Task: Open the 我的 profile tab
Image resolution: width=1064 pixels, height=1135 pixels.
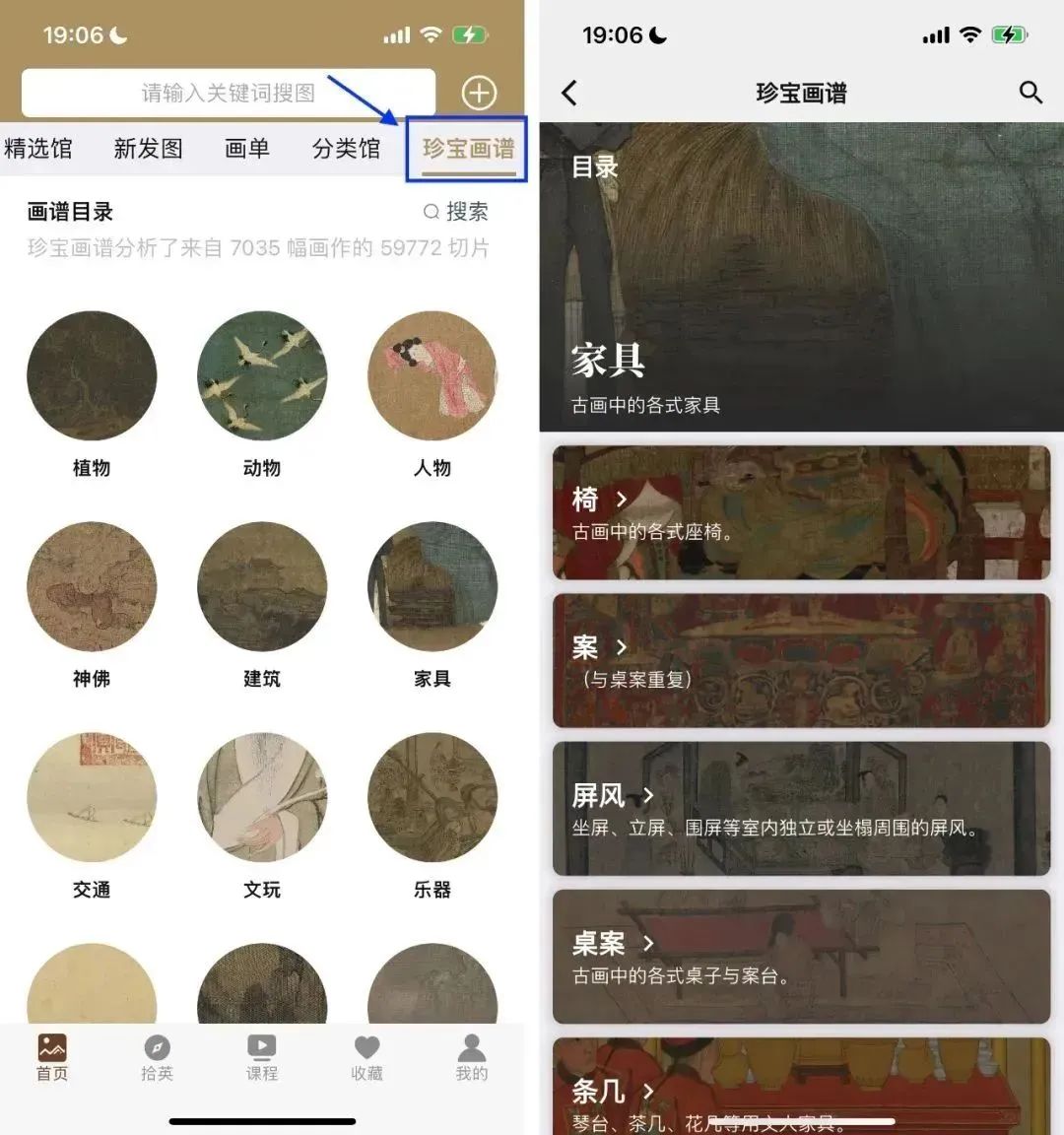Action: (472, 1058)
